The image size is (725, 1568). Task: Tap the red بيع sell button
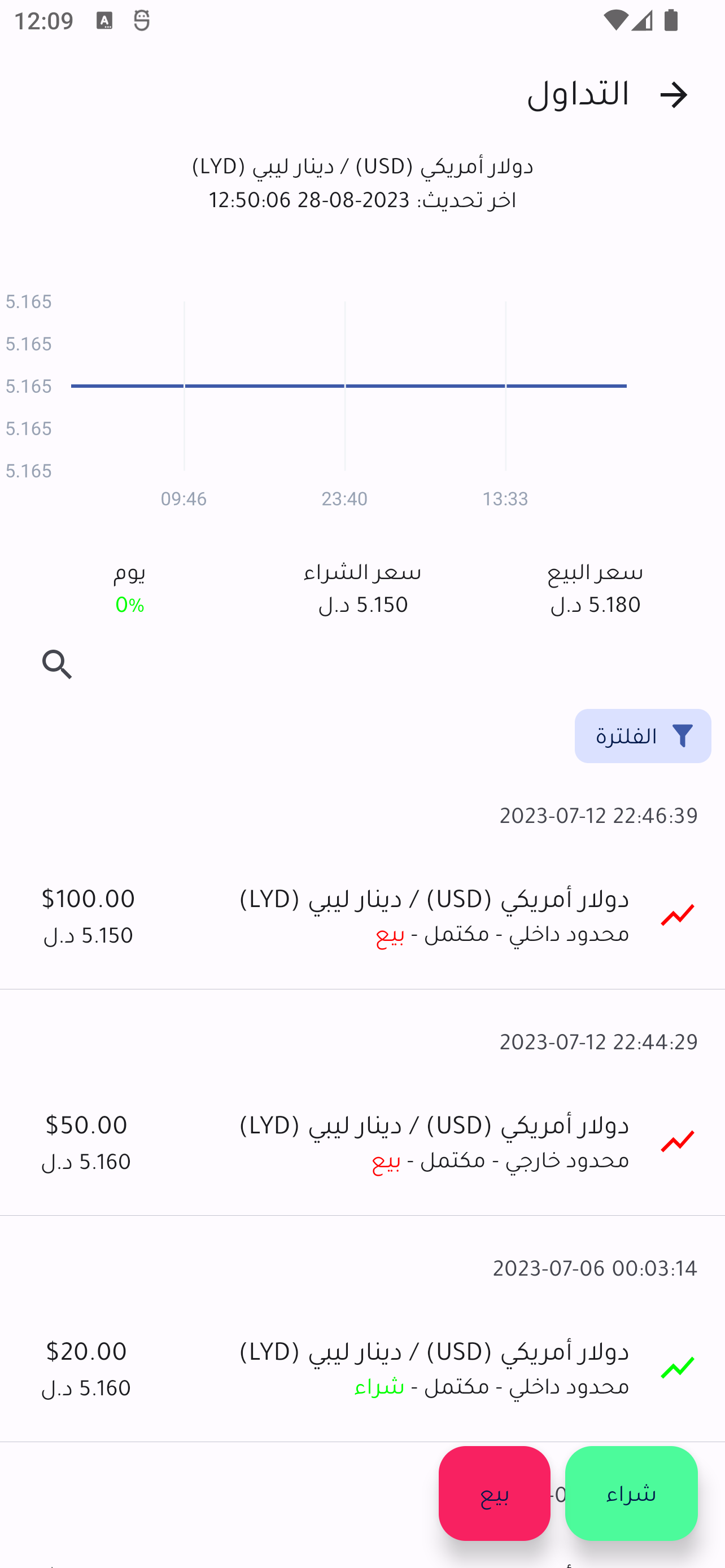point(494,1493)
